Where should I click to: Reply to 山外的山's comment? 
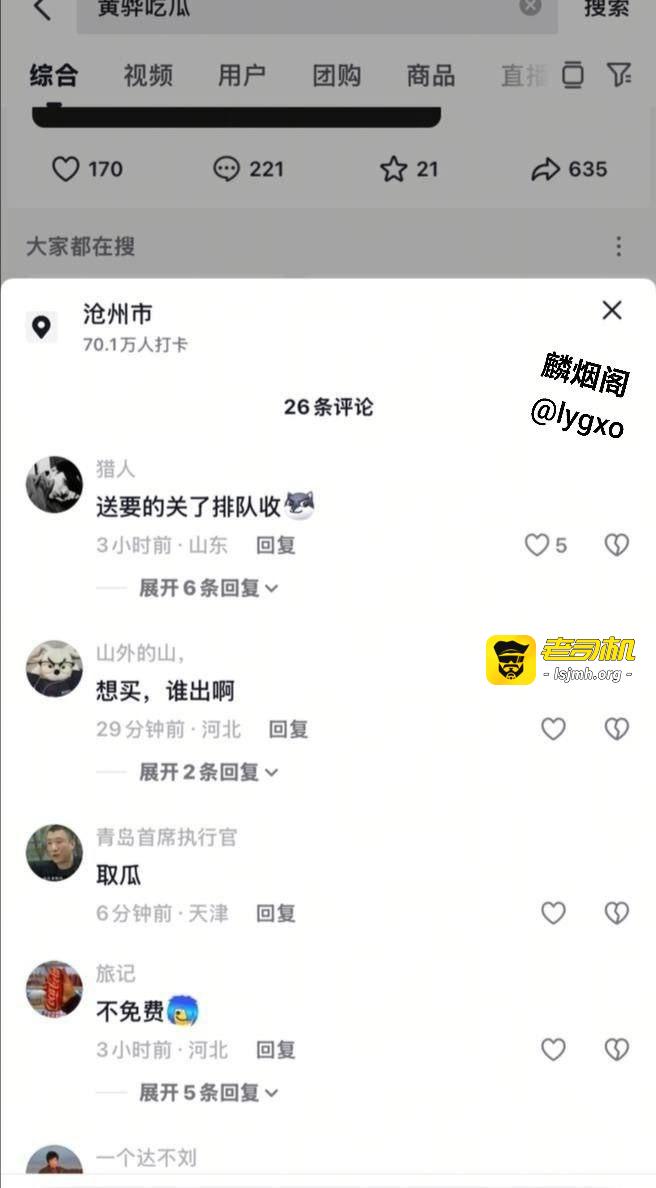pyautogui.click(x=288, y=730)
